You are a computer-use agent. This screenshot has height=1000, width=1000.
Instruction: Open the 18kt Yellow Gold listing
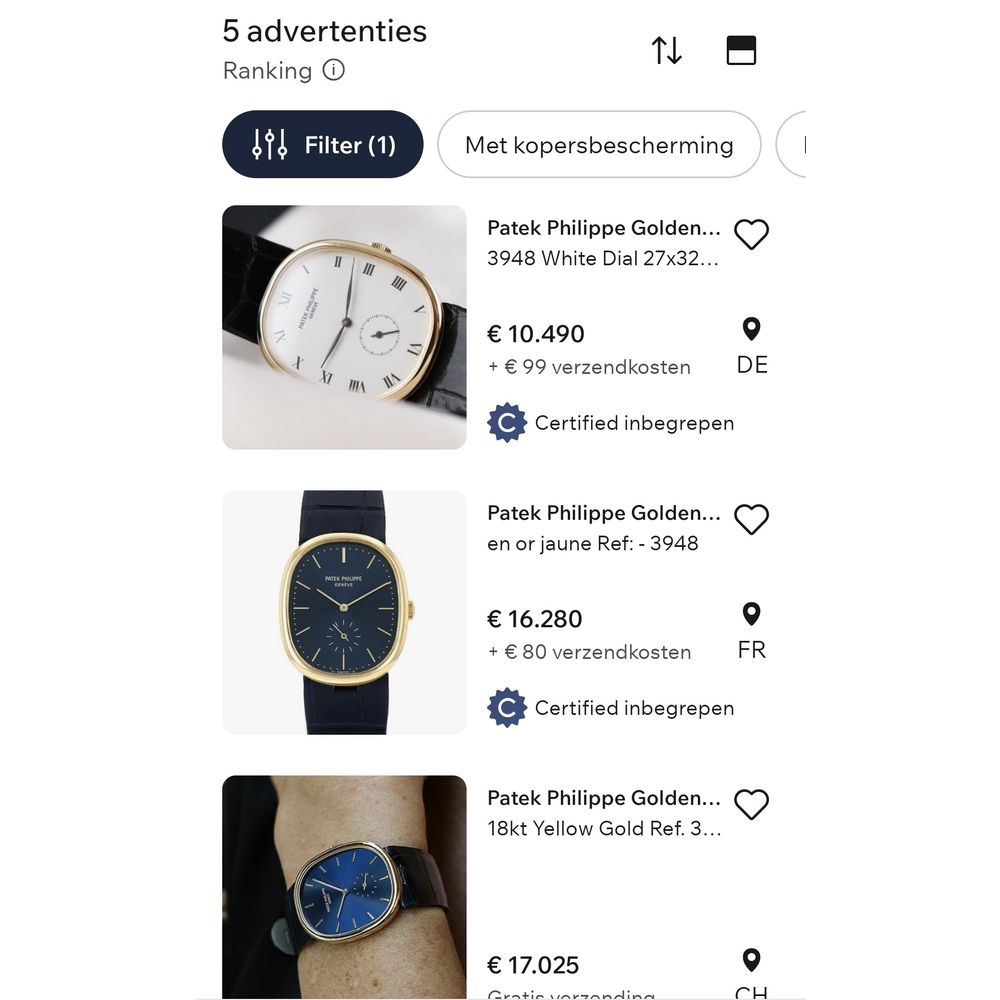[x=603, y=813]
